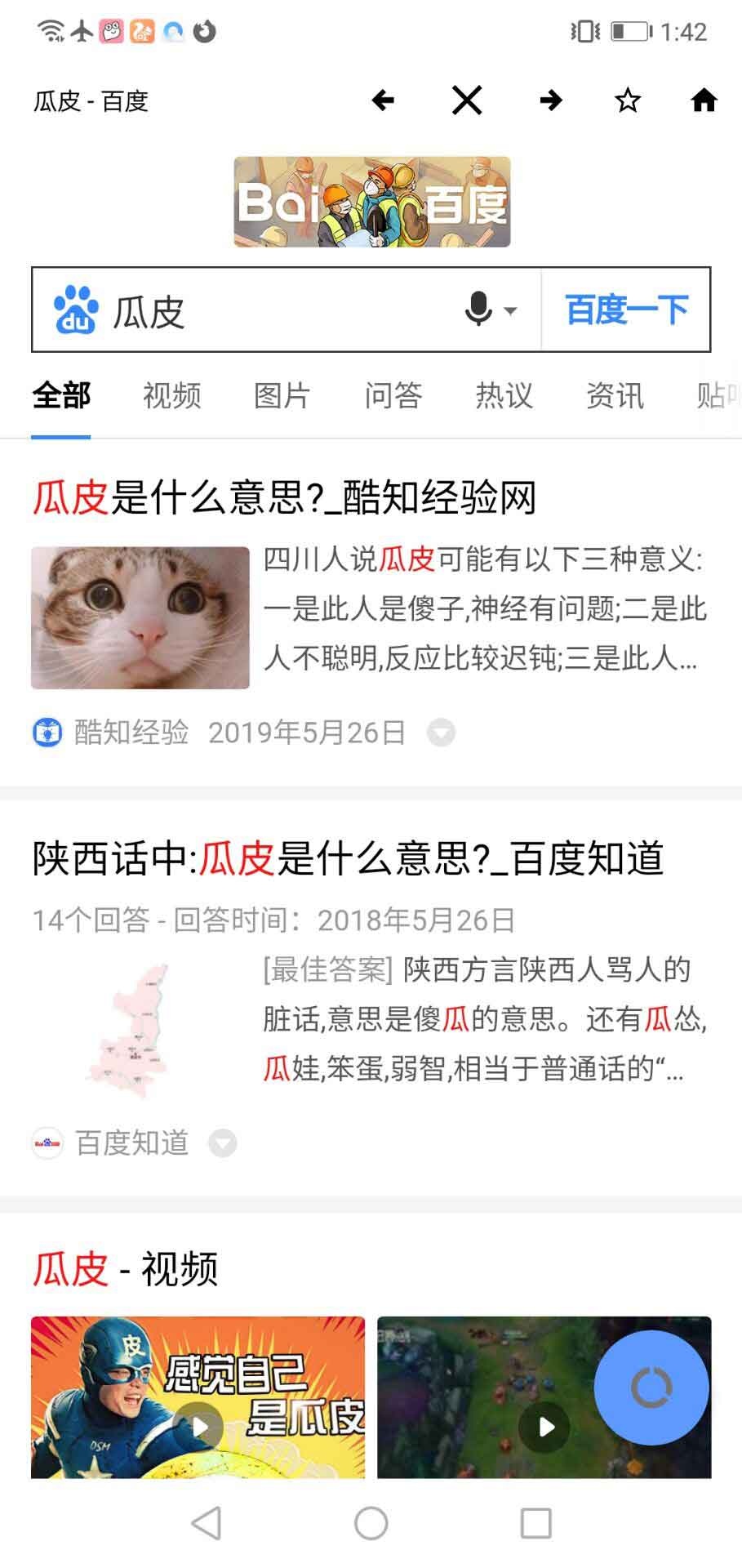Switch to the 图片 tab

click(282, 396)
